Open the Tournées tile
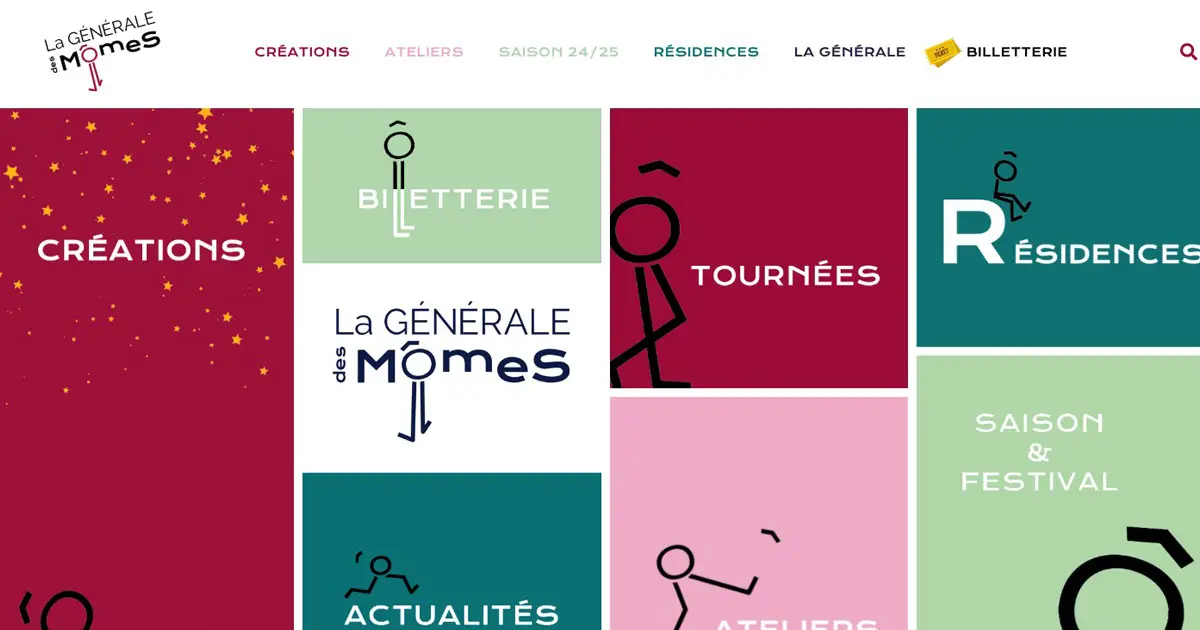 point(758,248)
